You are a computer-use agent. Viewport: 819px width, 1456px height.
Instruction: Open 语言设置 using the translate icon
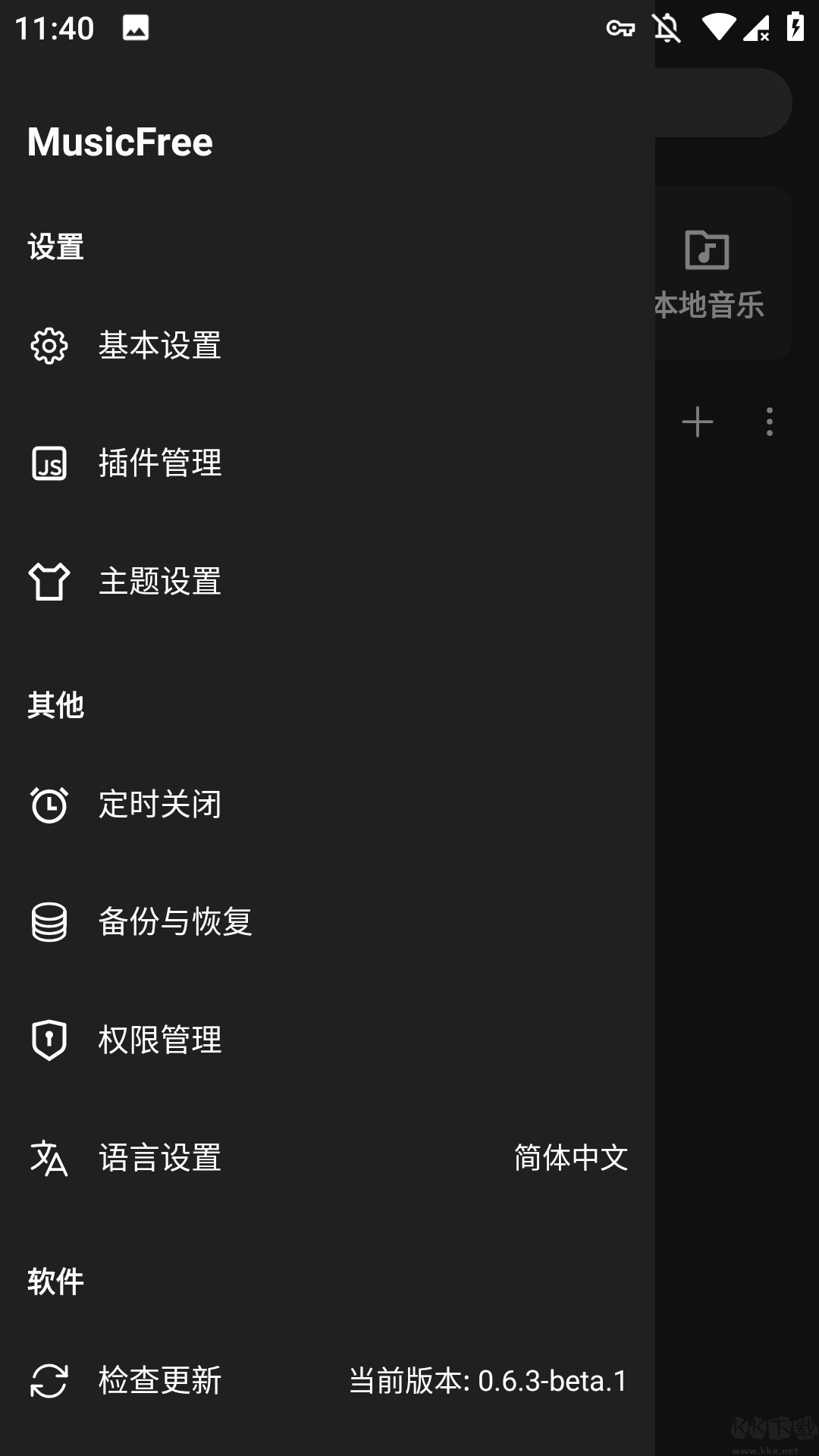[48, 1158]
